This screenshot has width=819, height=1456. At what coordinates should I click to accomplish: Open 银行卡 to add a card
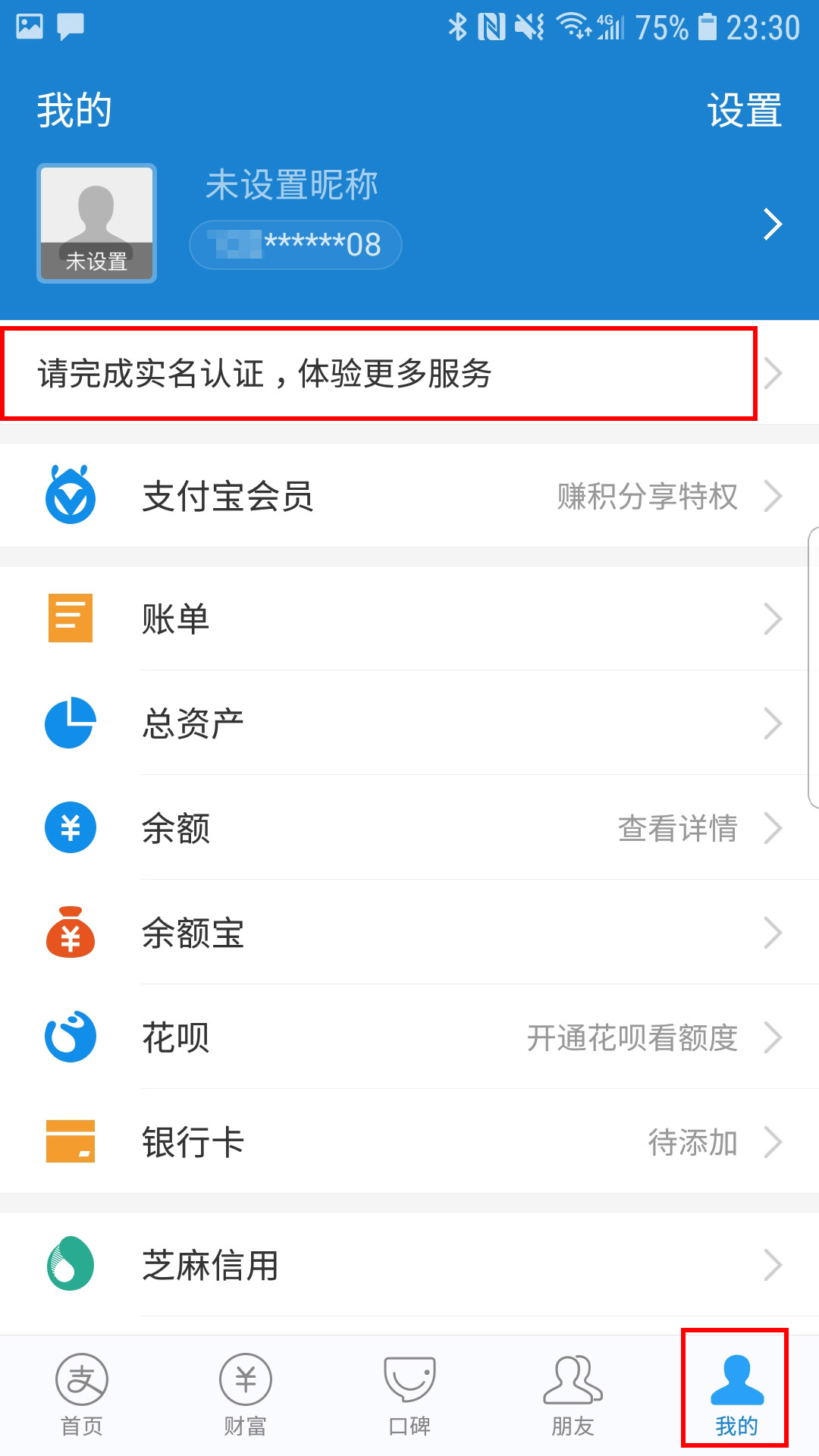(x=409, y=1142)
